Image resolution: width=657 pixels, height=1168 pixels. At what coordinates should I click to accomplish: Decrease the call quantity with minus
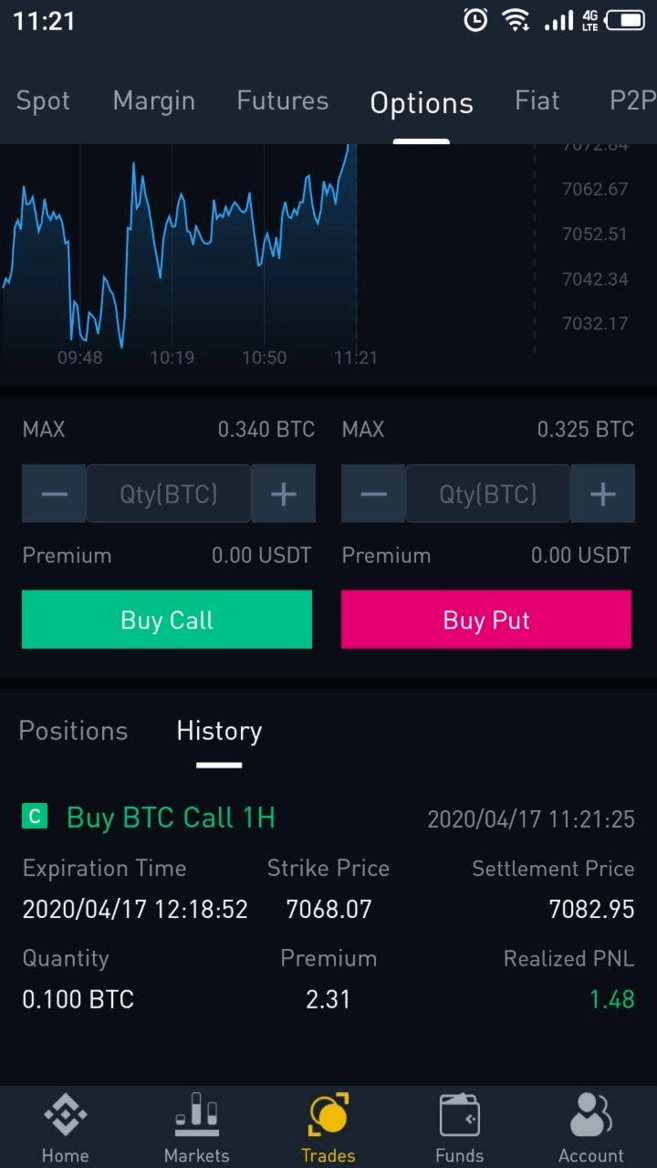tap(55, 494)
